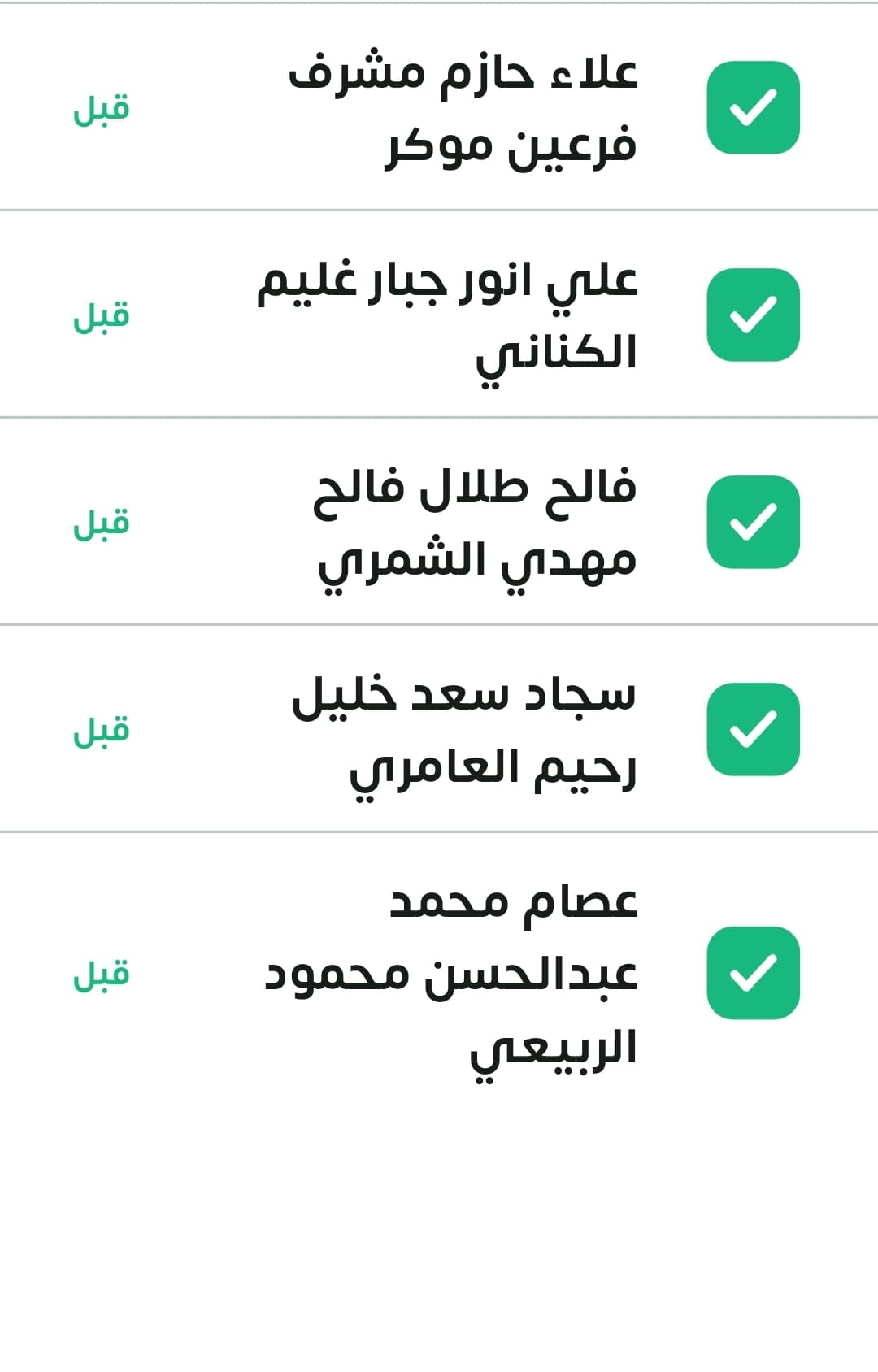
Task: Untick the checkbox for عصام محمد عبدالحسن
Action: (x=753, y=973)
